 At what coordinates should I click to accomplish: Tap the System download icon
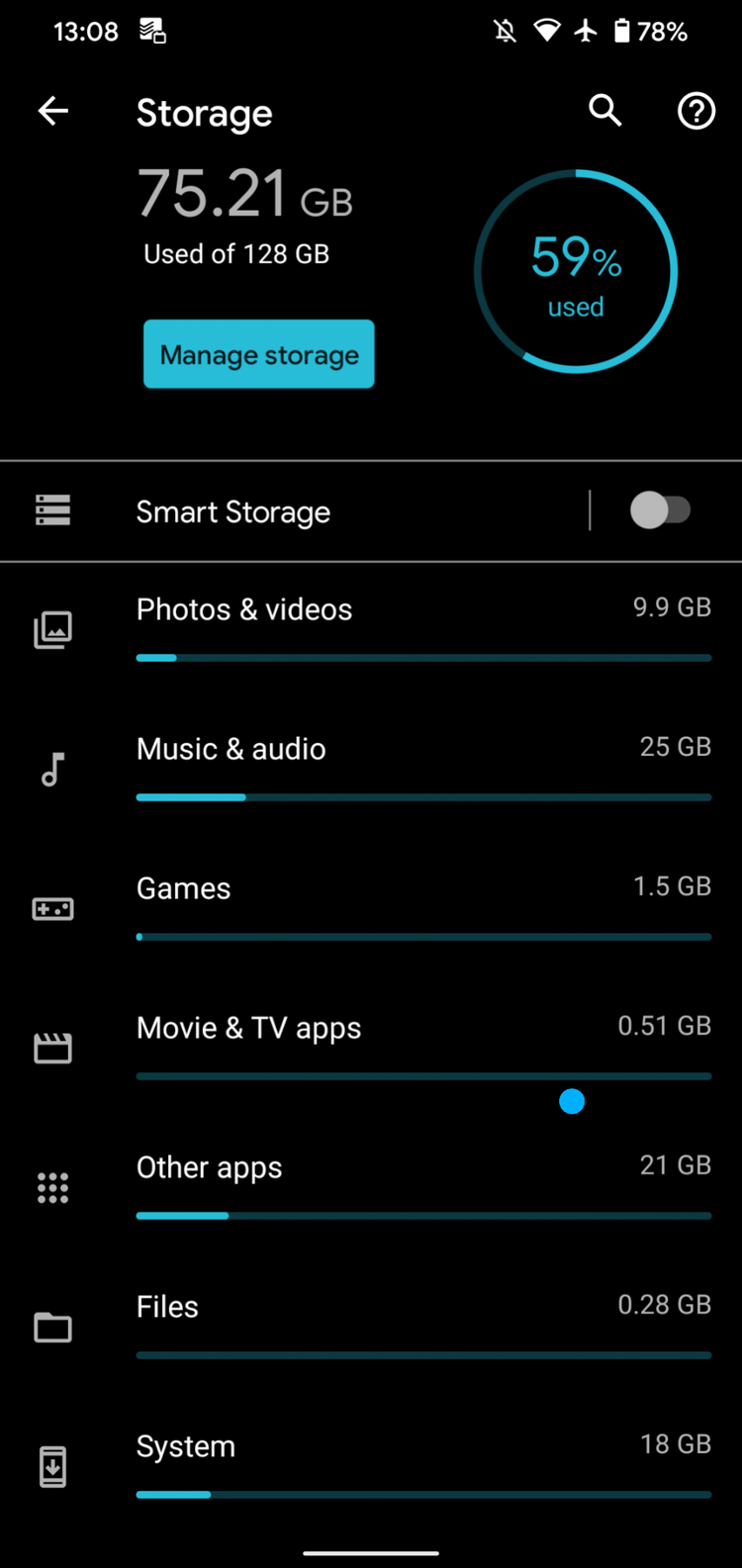[52, 1466]
